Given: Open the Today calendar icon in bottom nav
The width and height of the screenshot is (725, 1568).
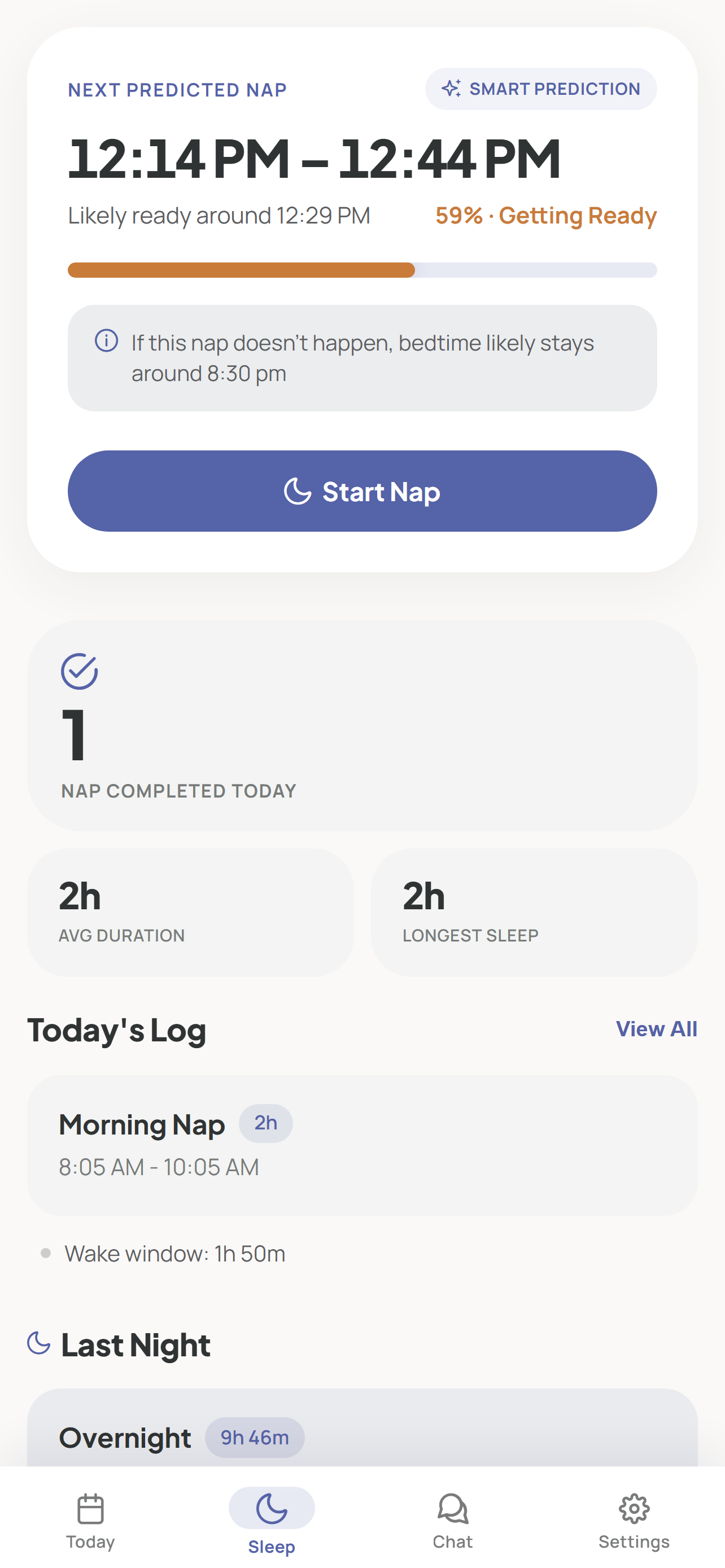Looking at the screenshot, I should point(90,1509).
